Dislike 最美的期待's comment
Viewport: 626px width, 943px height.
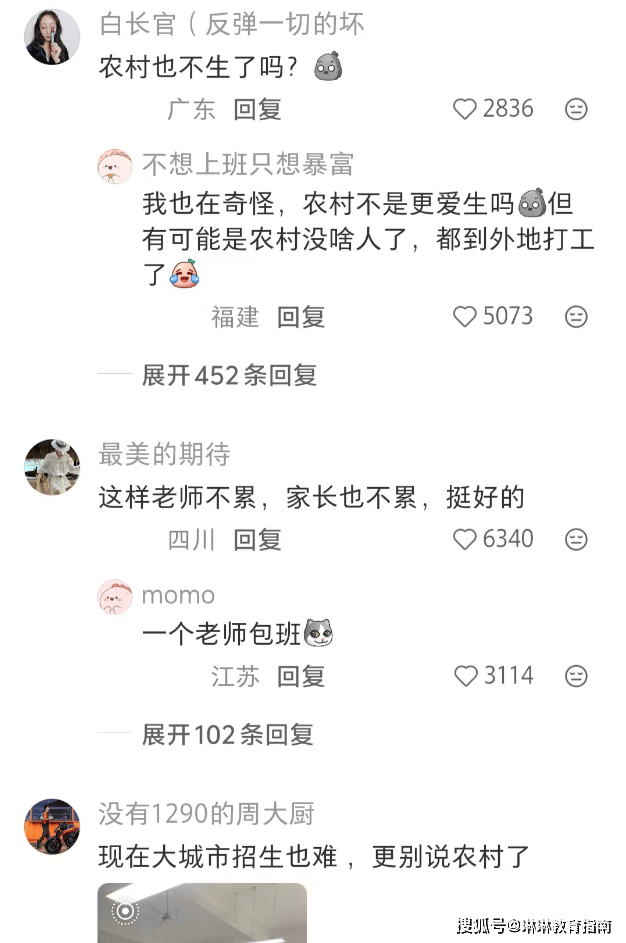[x=576, y=540]
